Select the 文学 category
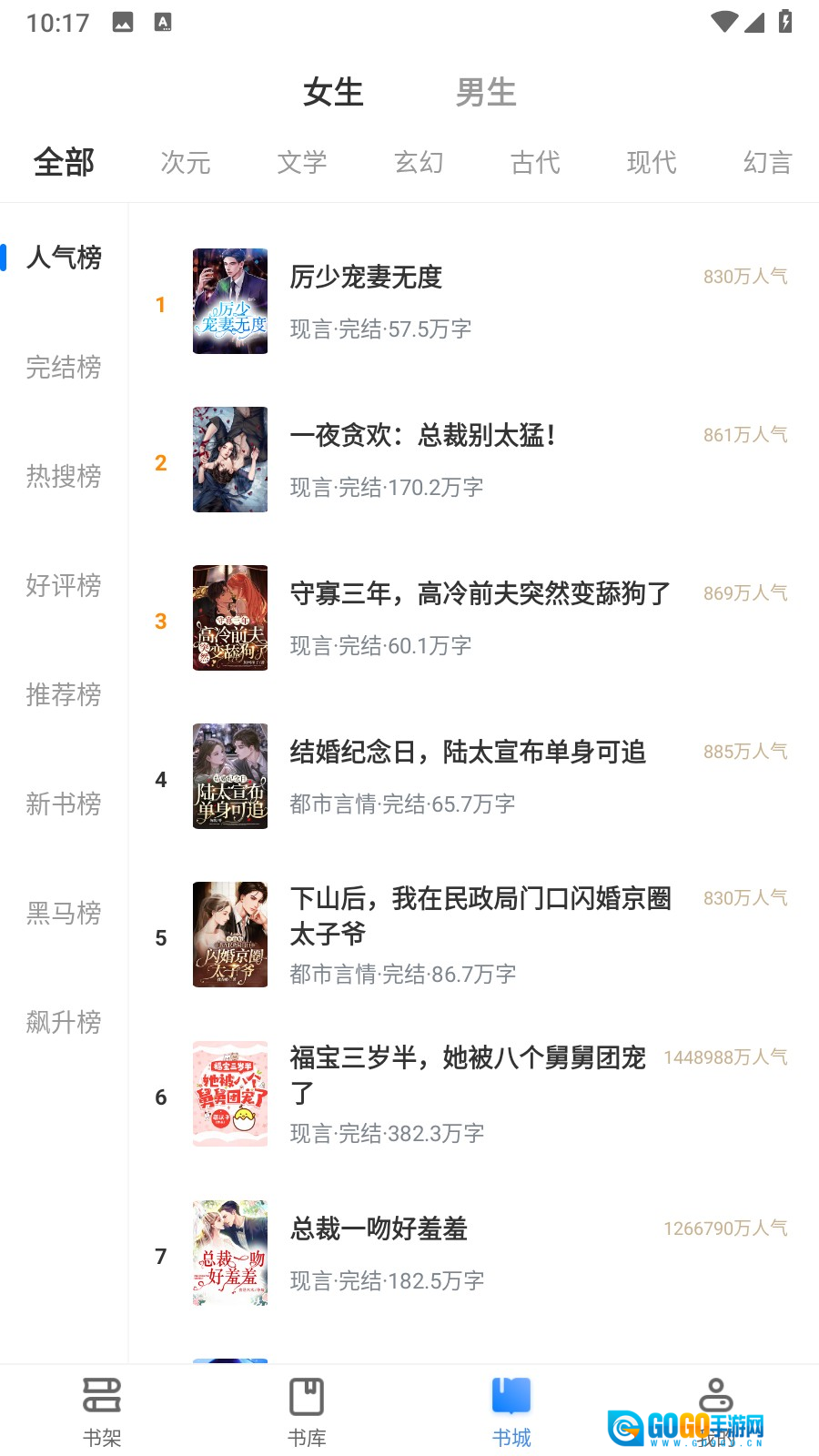 [302, 163]
